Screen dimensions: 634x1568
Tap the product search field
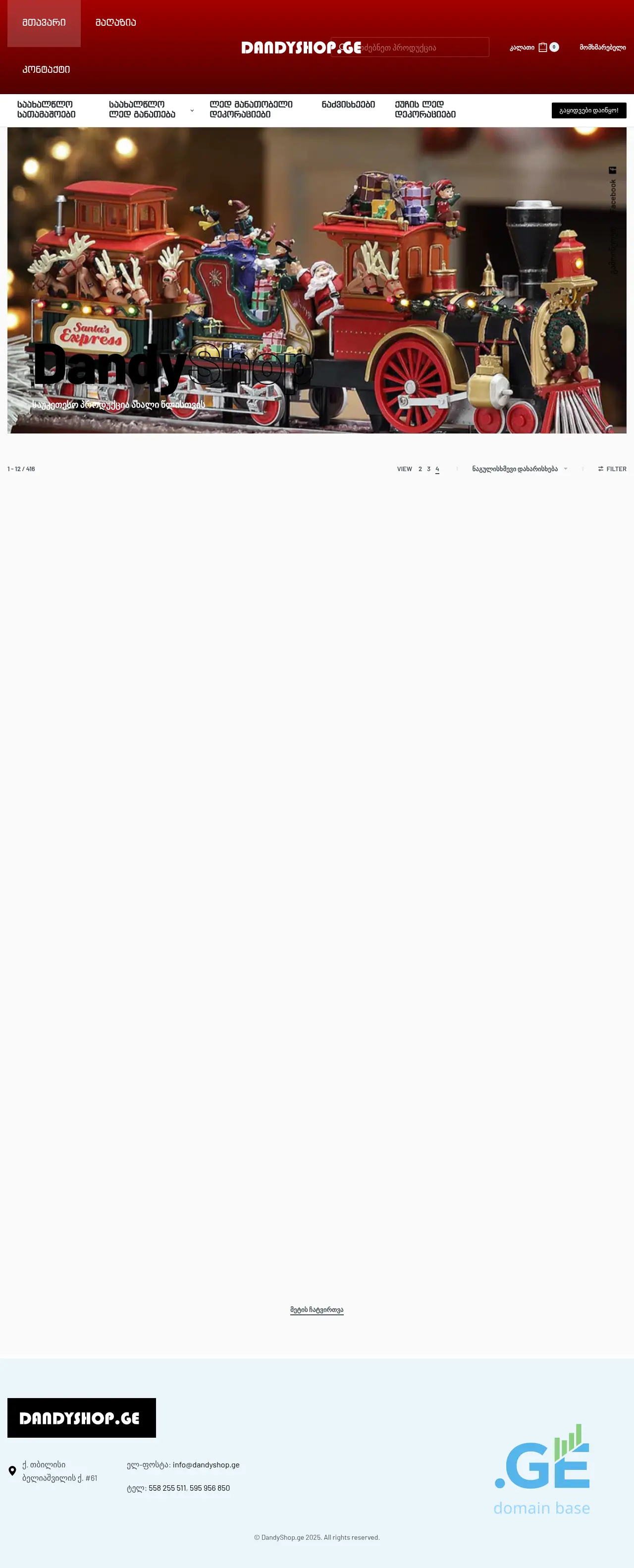420,48
